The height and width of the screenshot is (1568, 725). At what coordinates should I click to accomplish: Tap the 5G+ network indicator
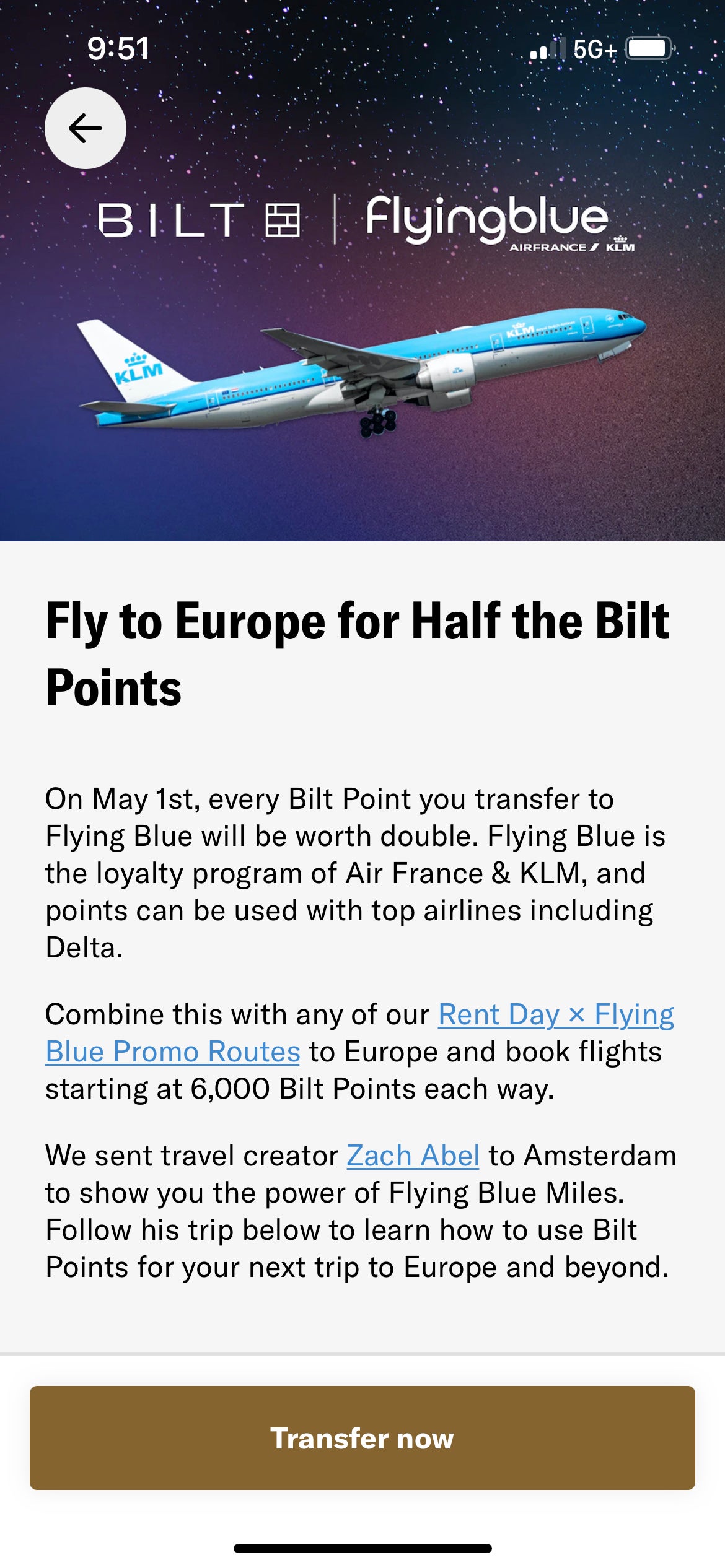596,48
